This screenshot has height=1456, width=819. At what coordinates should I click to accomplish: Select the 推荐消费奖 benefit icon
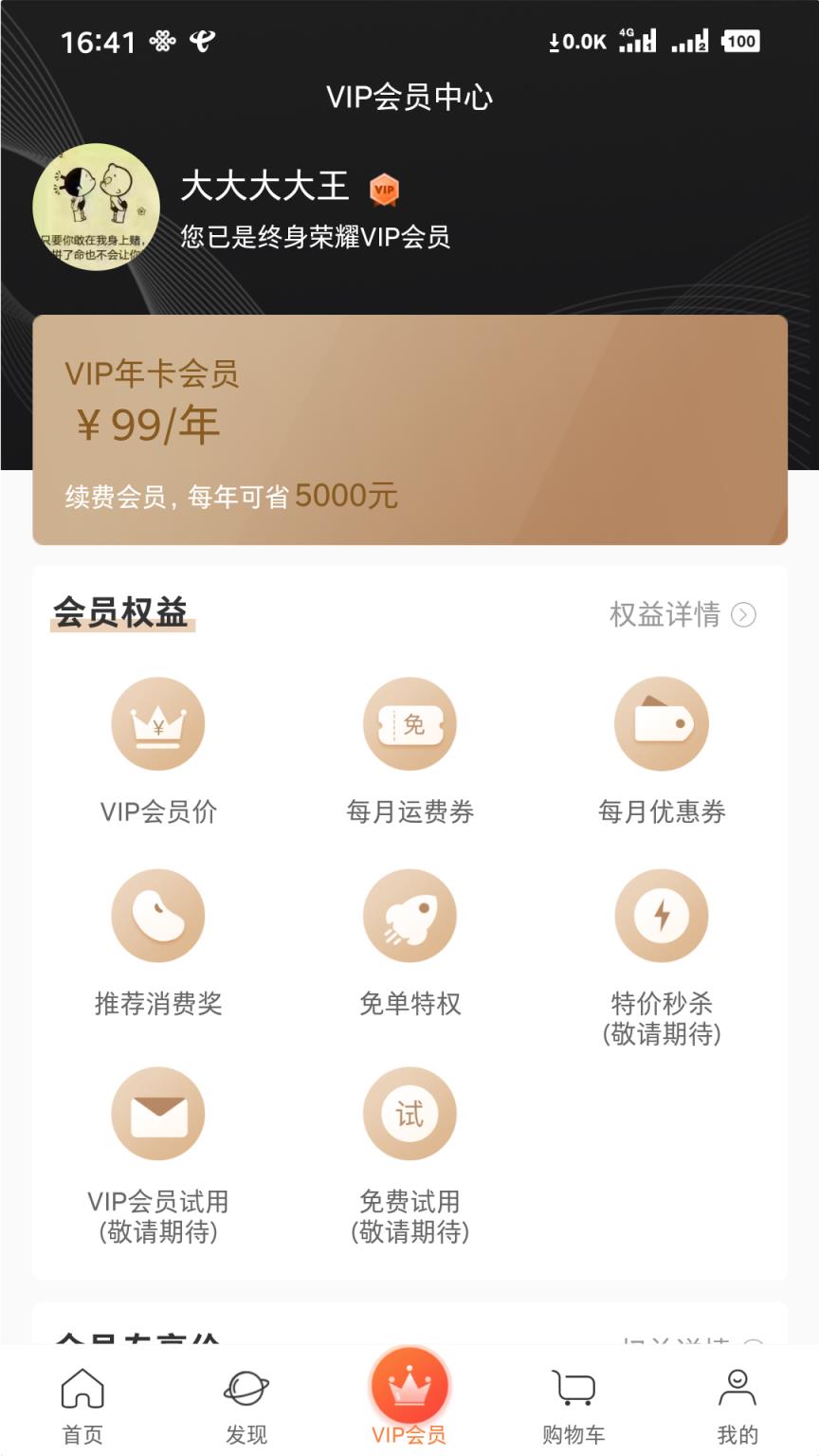pyautogui.click(x=157, y=915)
